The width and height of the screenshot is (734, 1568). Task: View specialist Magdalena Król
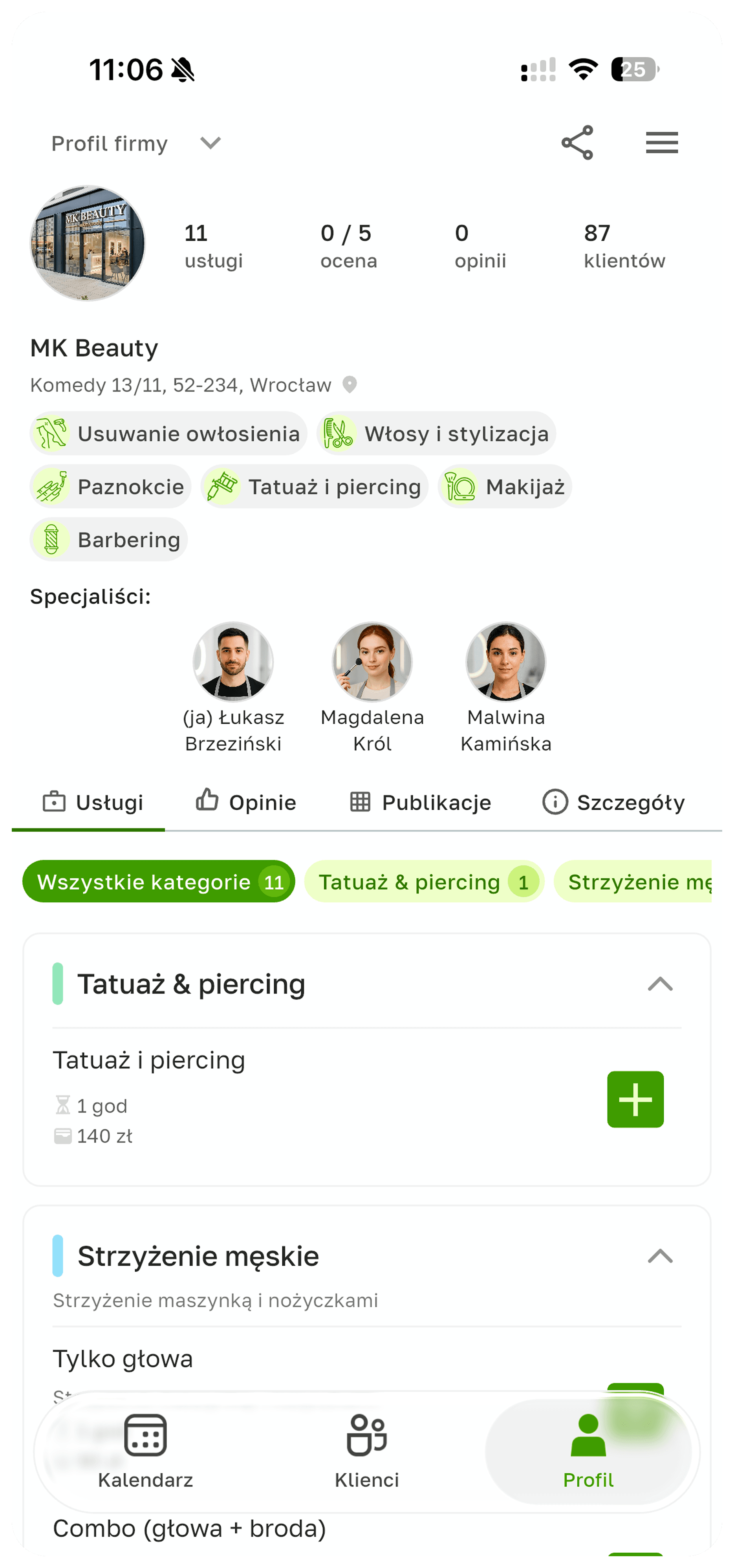[x=372, y=662]
